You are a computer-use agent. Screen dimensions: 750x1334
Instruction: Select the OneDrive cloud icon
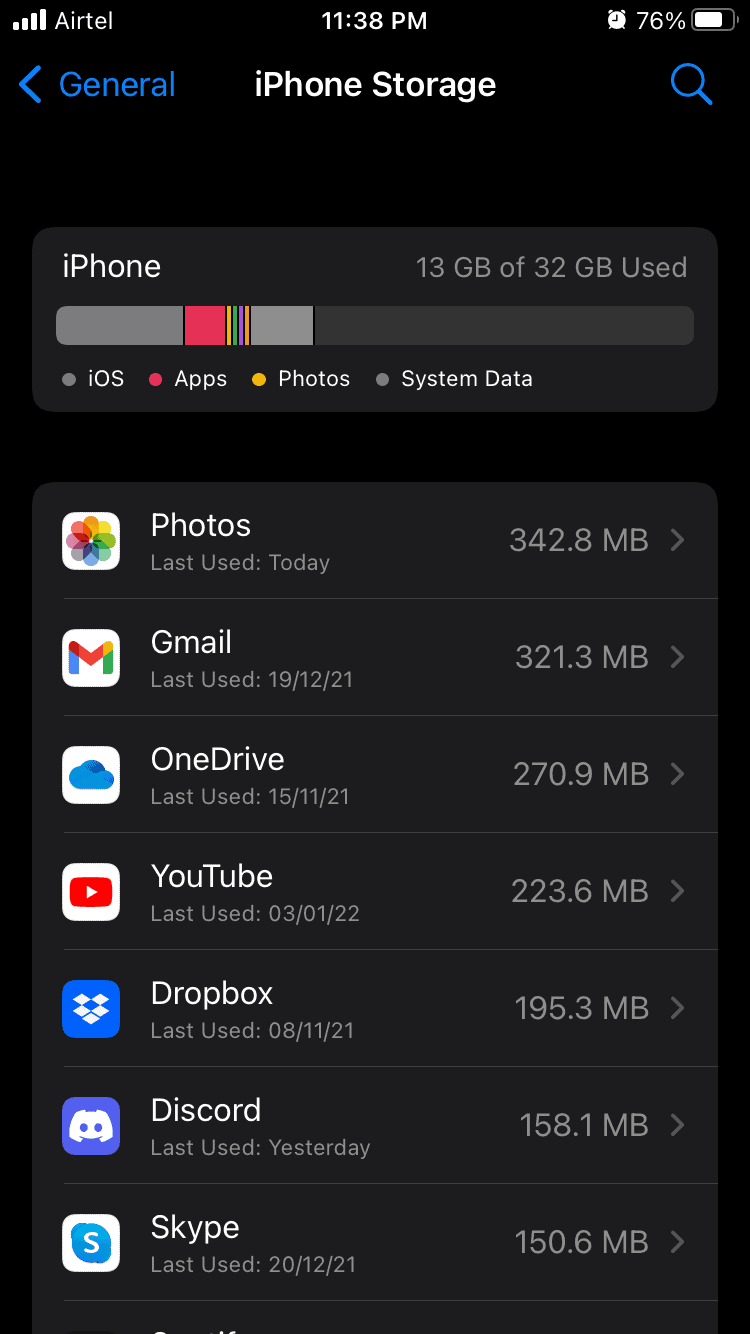tap(90, 774)
